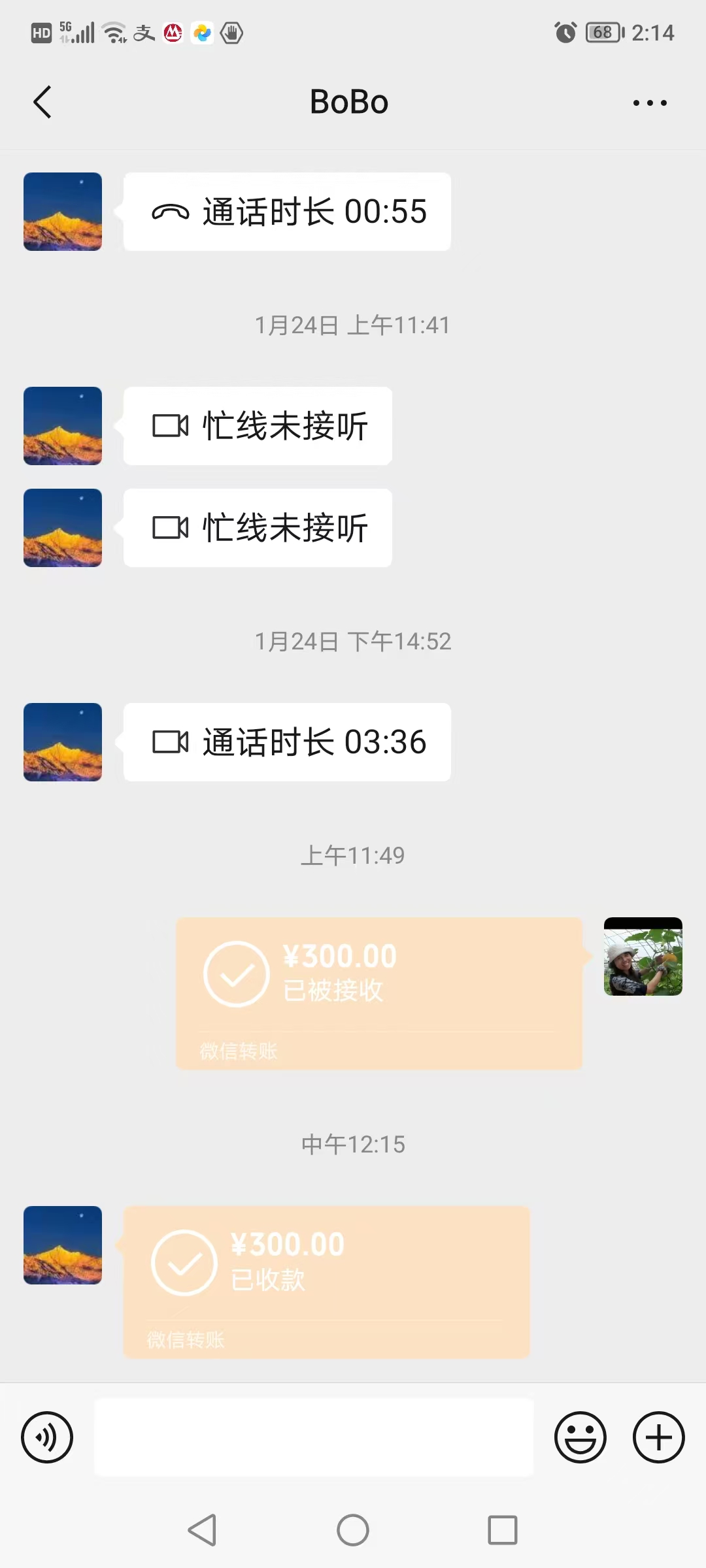Tap the system home button
Viewport: 706px width, 1568px height.
point(353,1530)
